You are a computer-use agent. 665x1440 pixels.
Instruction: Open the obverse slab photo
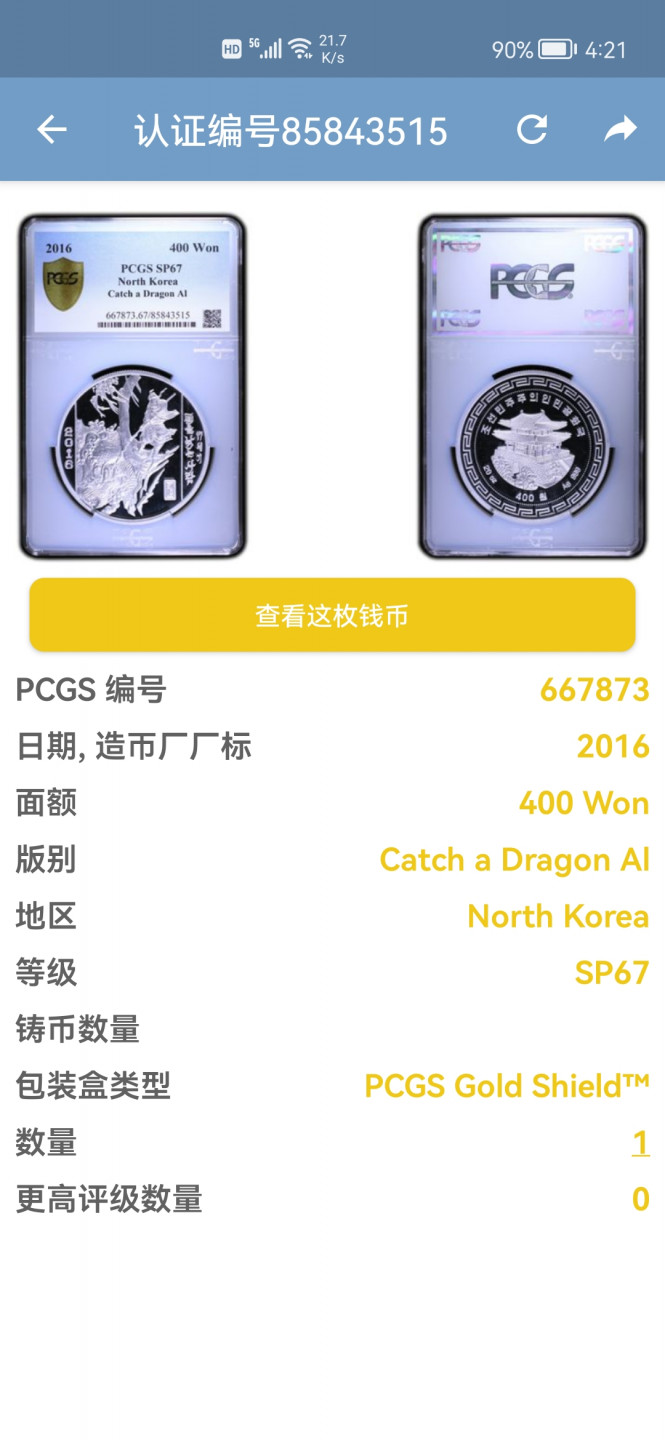[133, 385]
